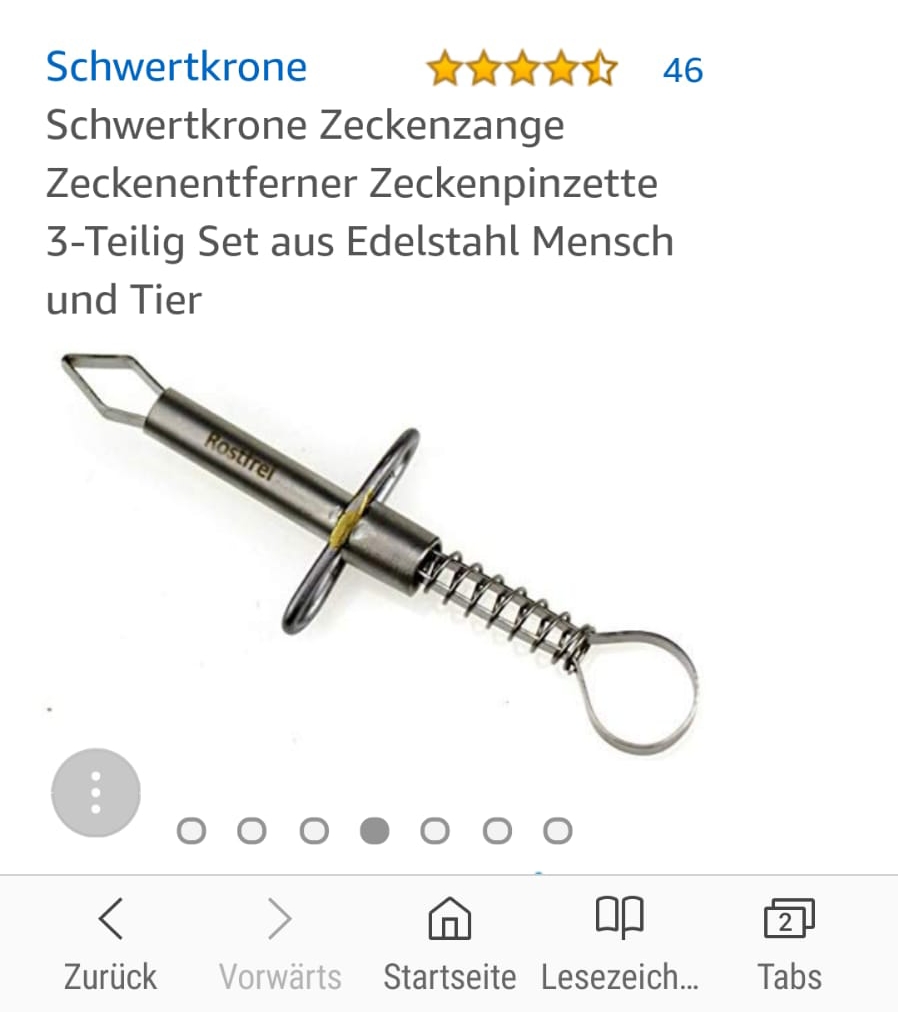Go back with Zurück
The image size is (898, 1012).
pyautogui.click(x=110, y=943)
